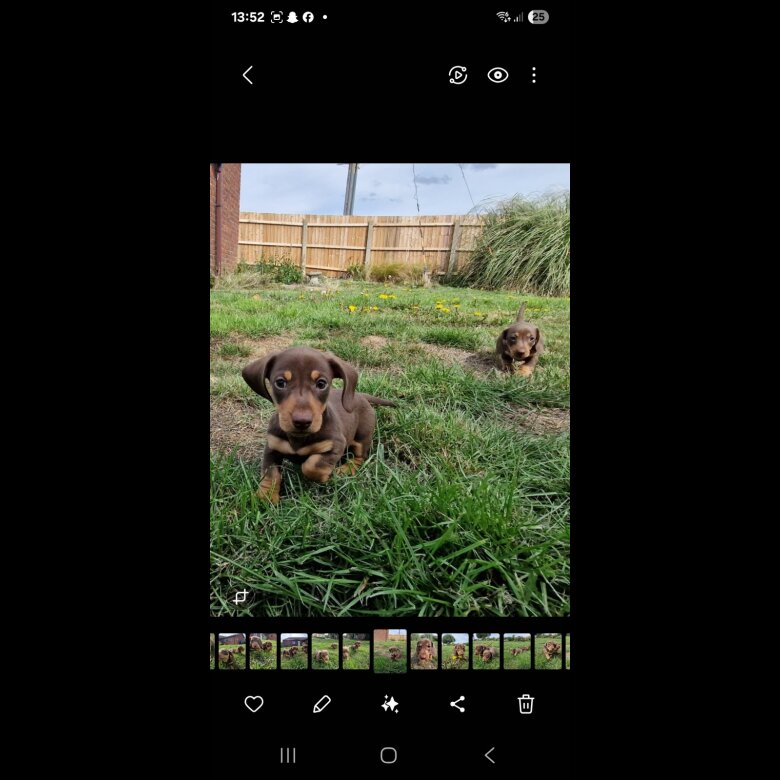Screen dimensions: 780x780
Task: Open recent apps from navigation bar
Action: pos(288,755)
